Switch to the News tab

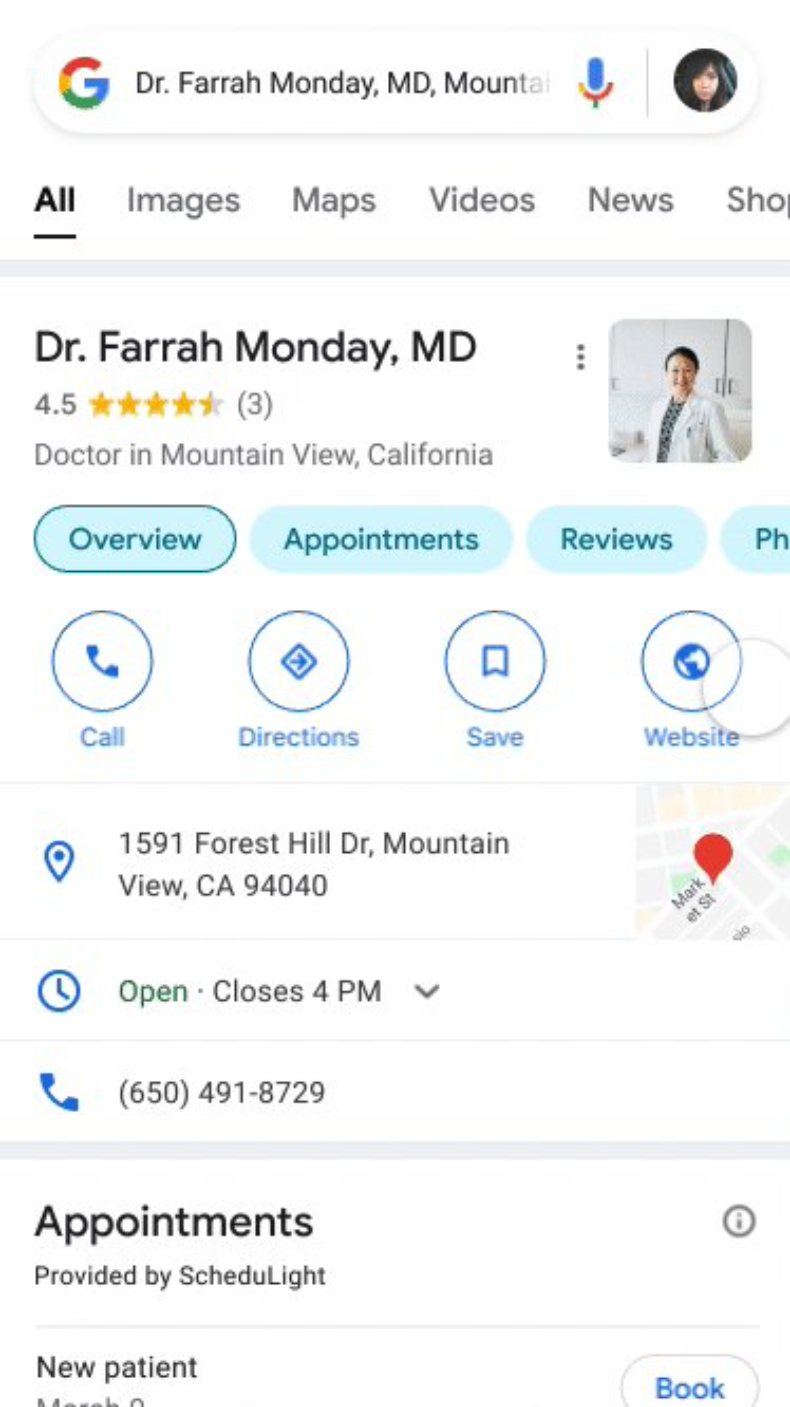(630, 200)
